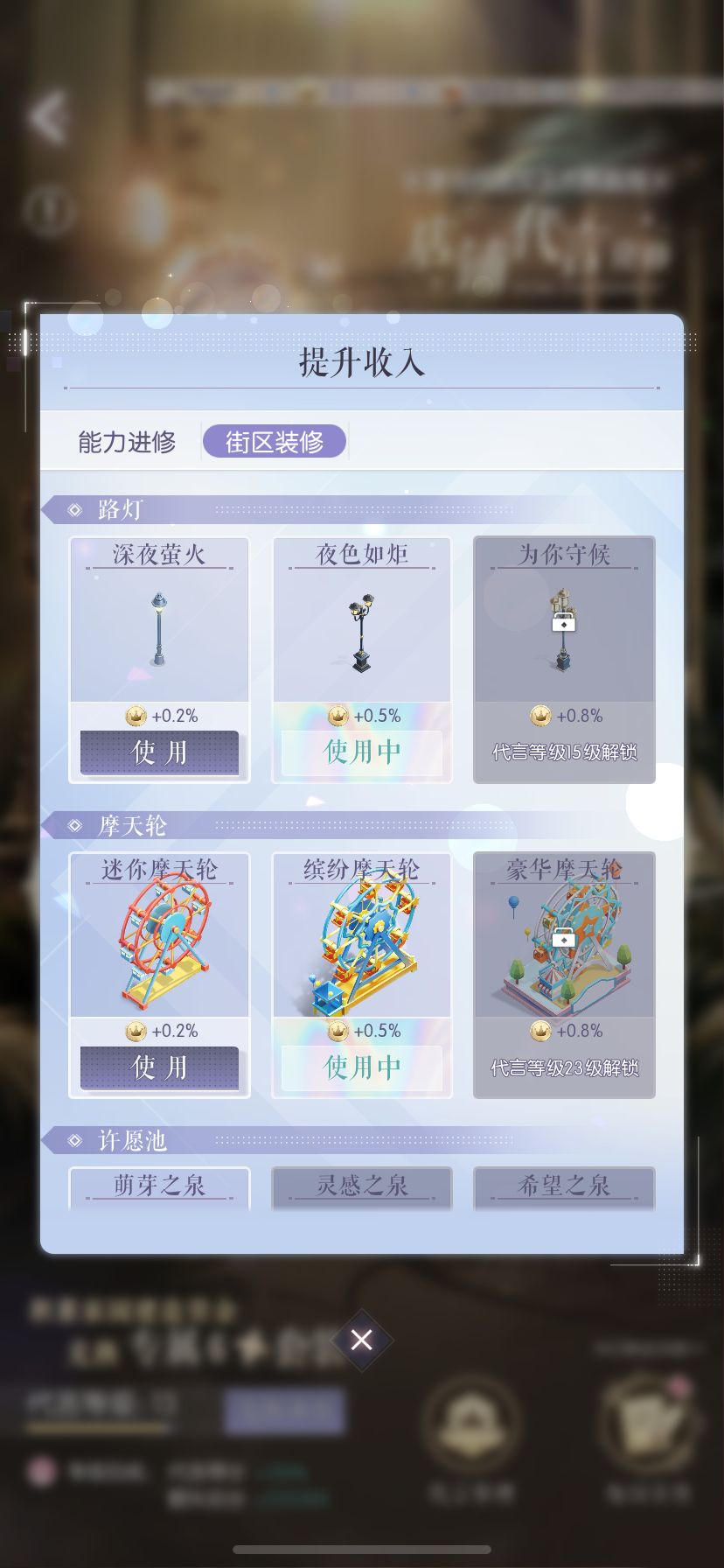Select the 希望之泉 wishing pool card
Screen dimensions: 724x1568
click(564, 1187)
